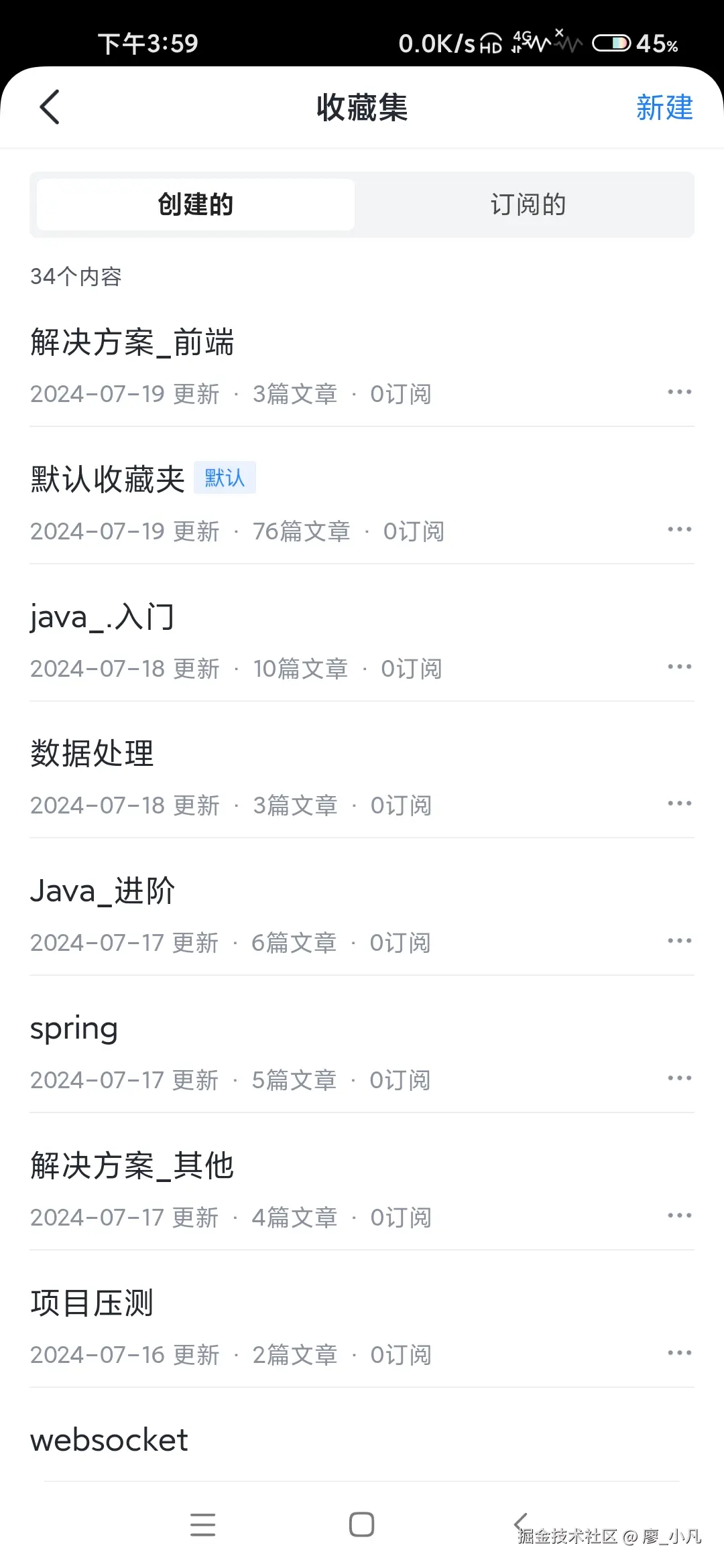
Task: Open the Java_进阶 collection
Action: pos(102,890)
